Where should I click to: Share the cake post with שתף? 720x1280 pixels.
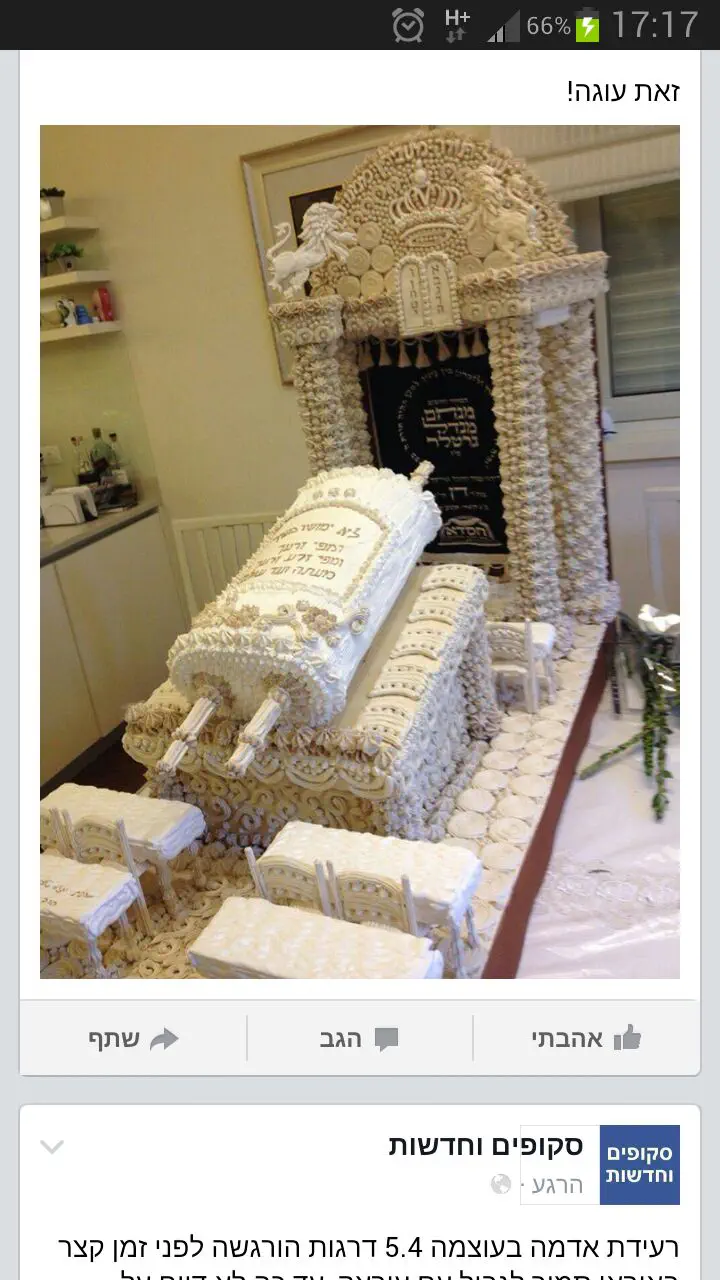click(133, 1038)
